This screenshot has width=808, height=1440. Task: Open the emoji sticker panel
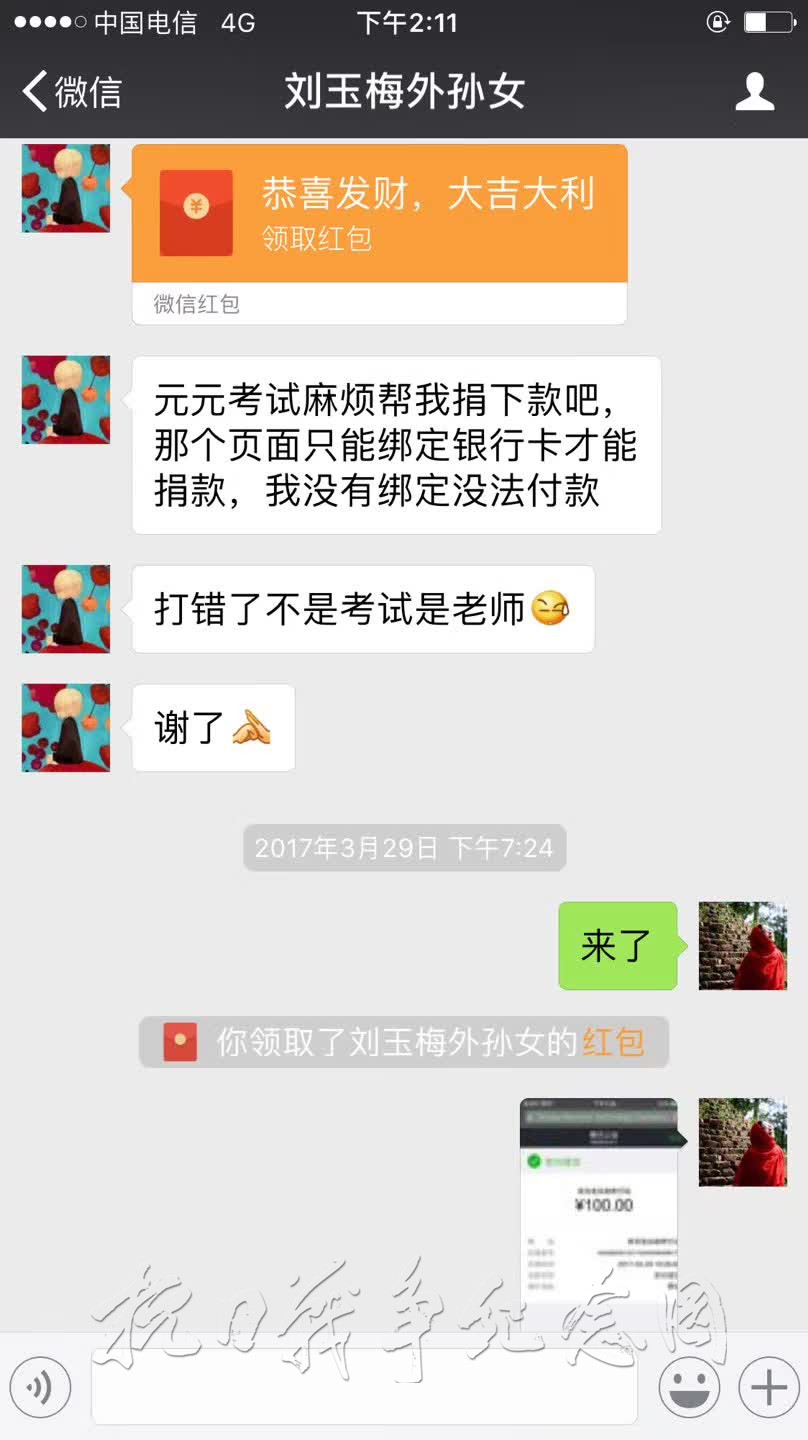click(x=689, y=1388)
